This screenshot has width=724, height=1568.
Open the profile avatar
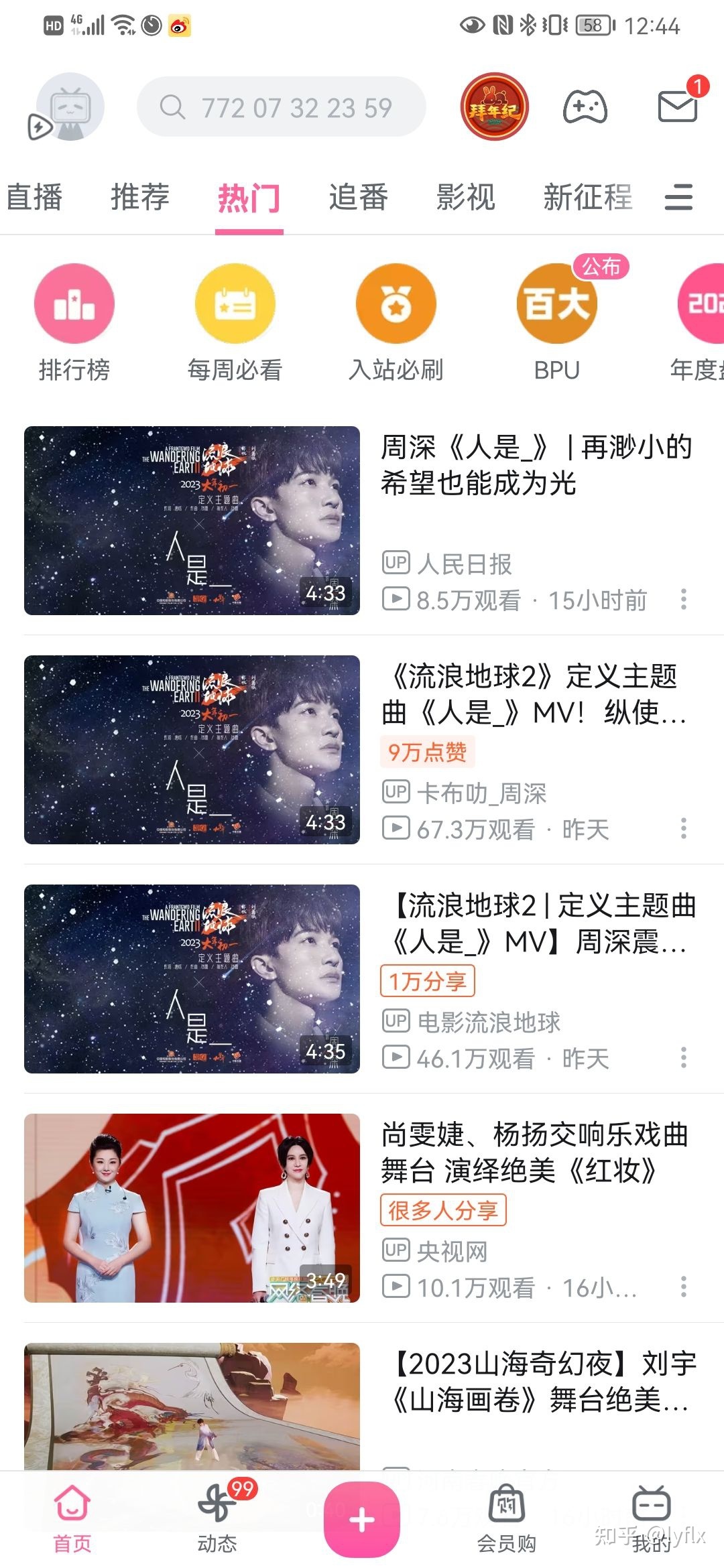pyautogui.click(x=70, y=107)
